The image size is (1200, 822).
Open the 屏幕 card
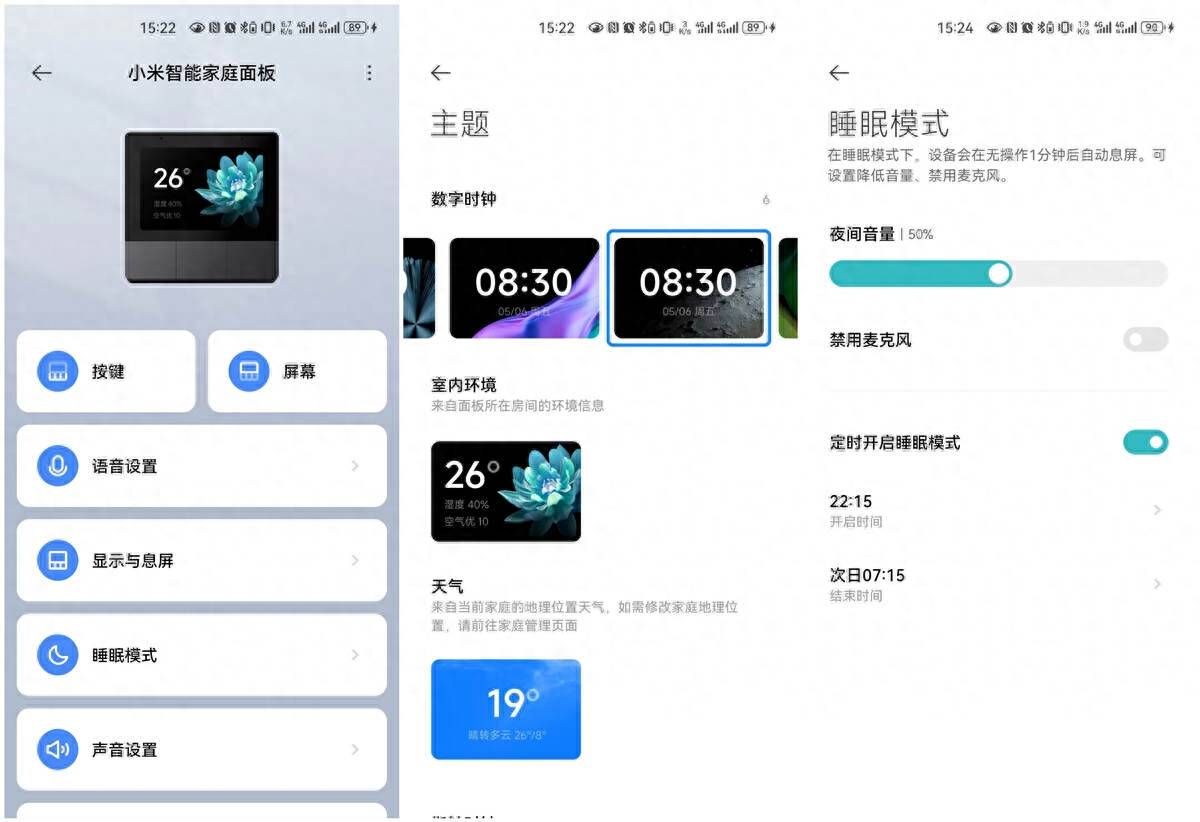297,372
